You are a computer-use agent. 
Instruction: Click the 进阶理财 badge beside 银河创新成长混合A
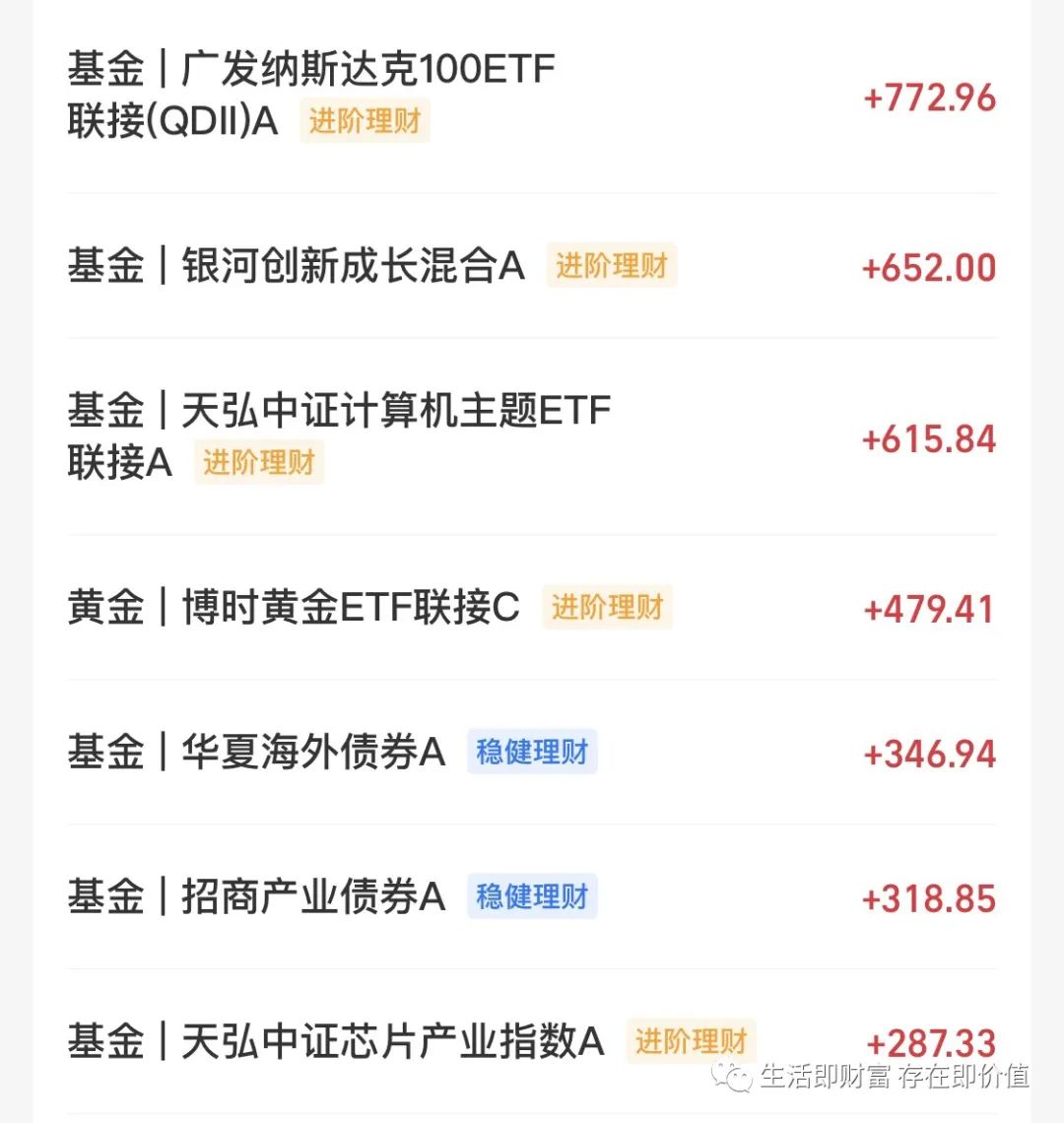[611, 266]
